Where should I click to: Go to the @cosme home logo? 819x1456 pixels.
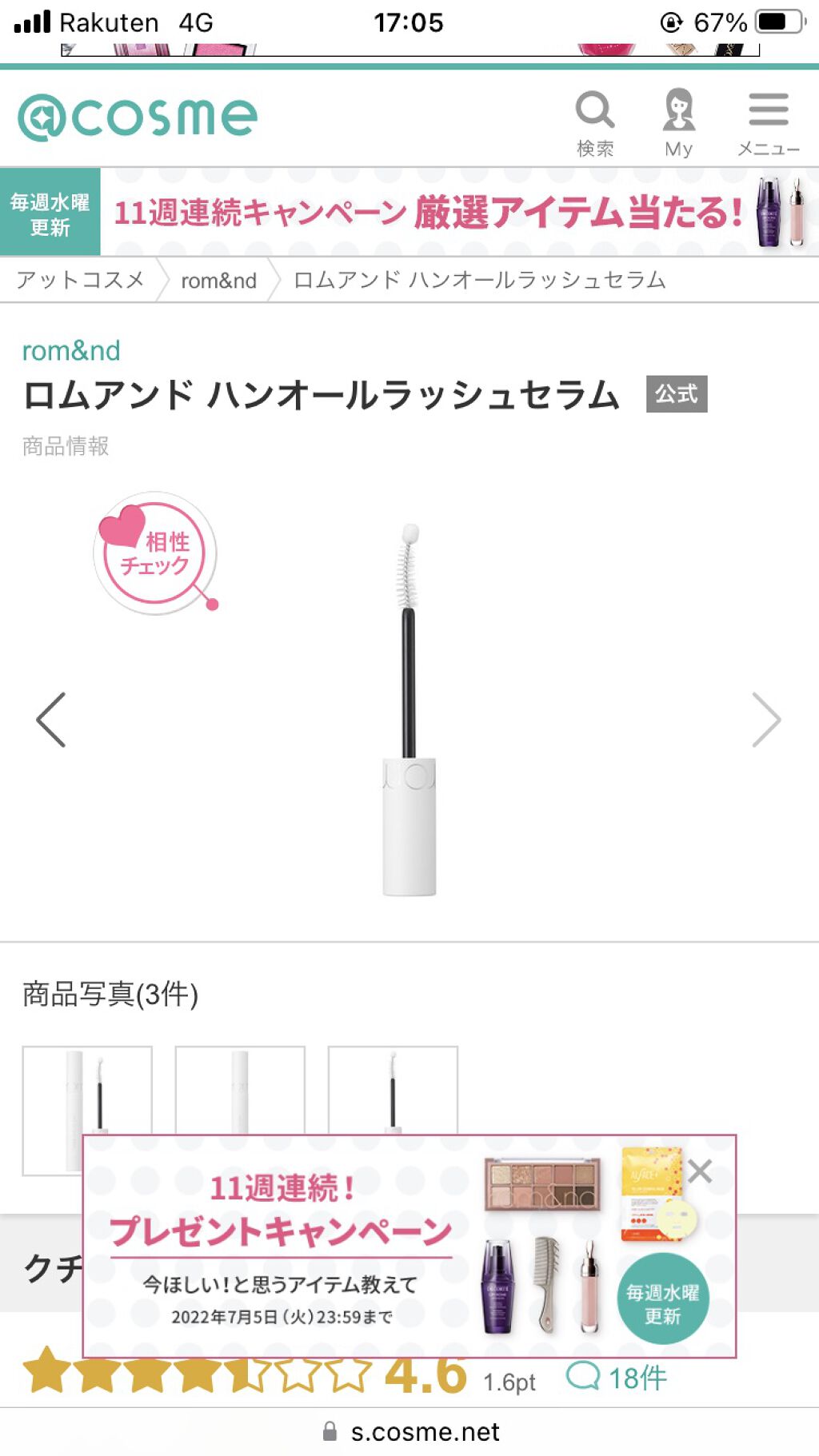pyautogui.click(x=138, y=118)
